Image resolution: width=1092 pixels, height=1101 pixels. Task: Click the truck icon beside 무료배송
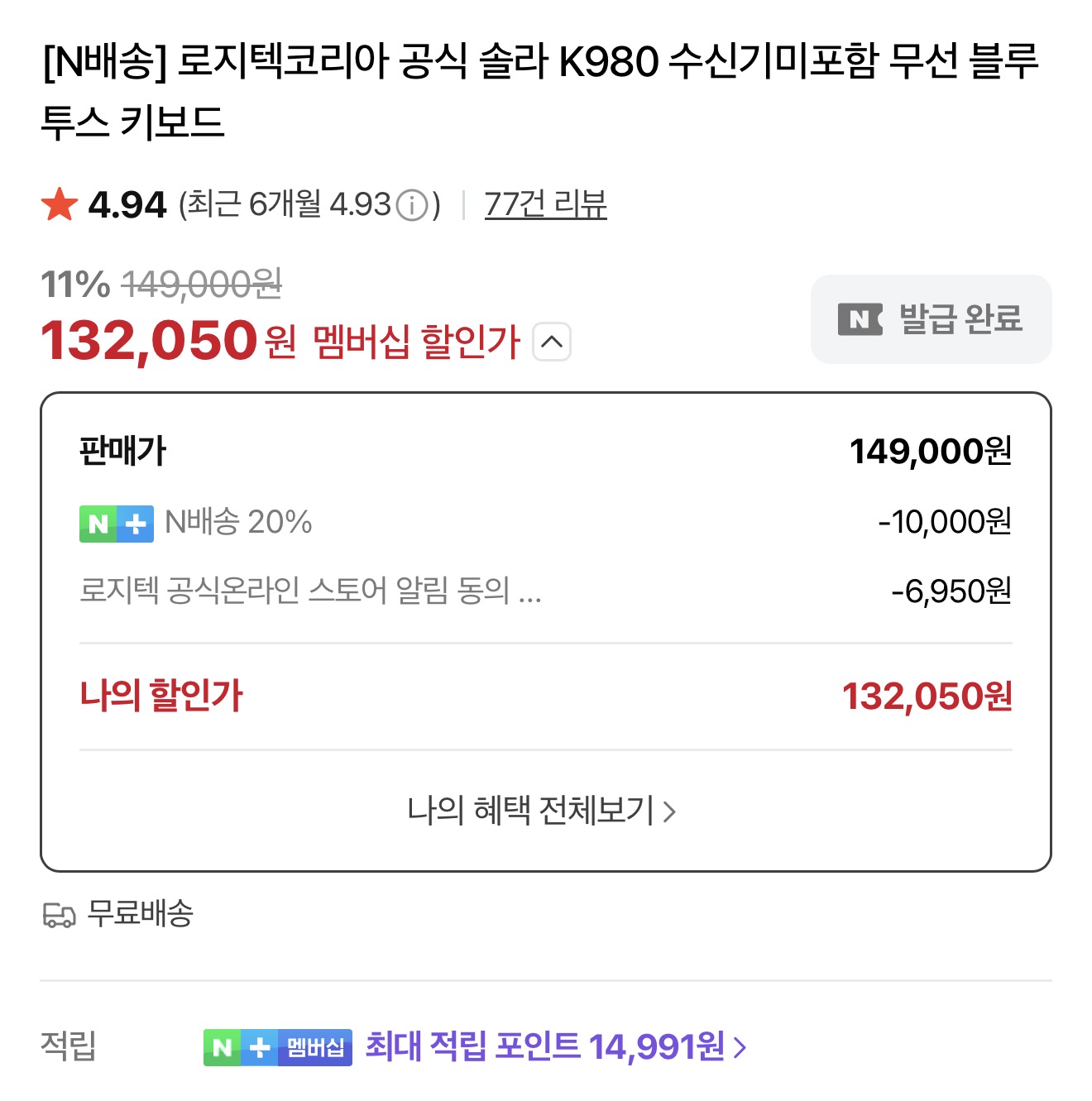pyautogui.click(x=58, y=915)
